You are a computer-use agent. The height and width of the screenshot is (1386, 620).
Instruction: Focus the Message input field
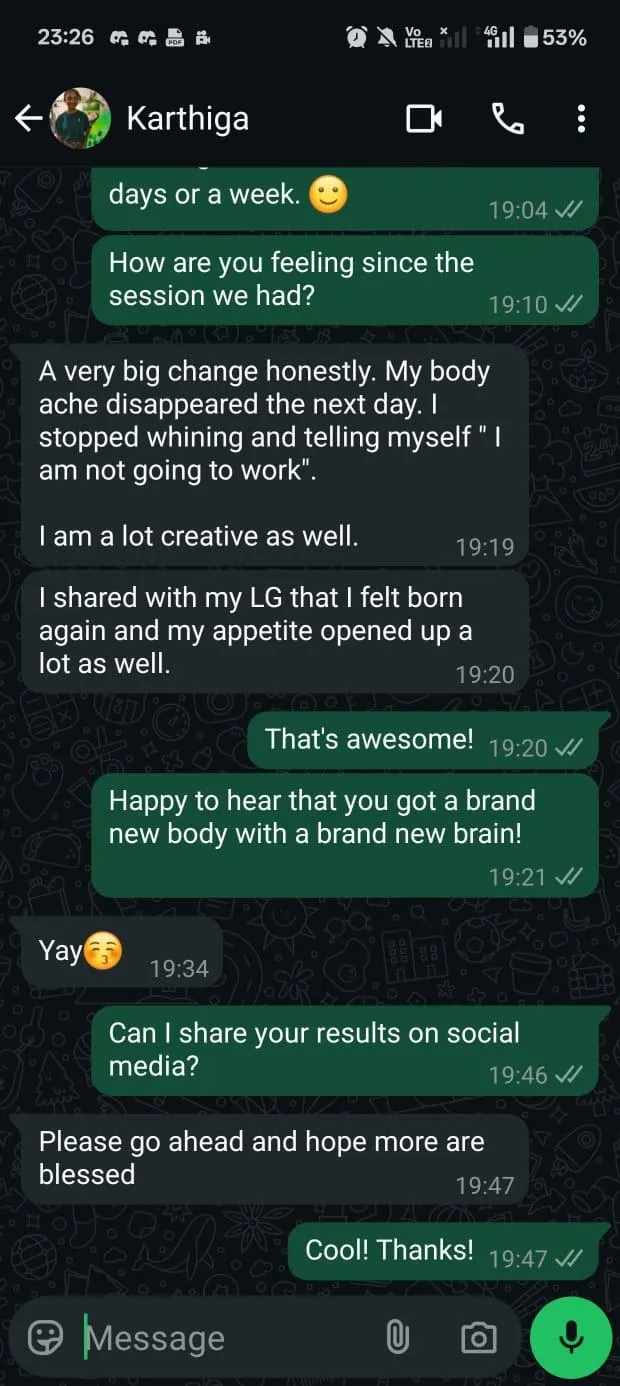[225, 1337]
